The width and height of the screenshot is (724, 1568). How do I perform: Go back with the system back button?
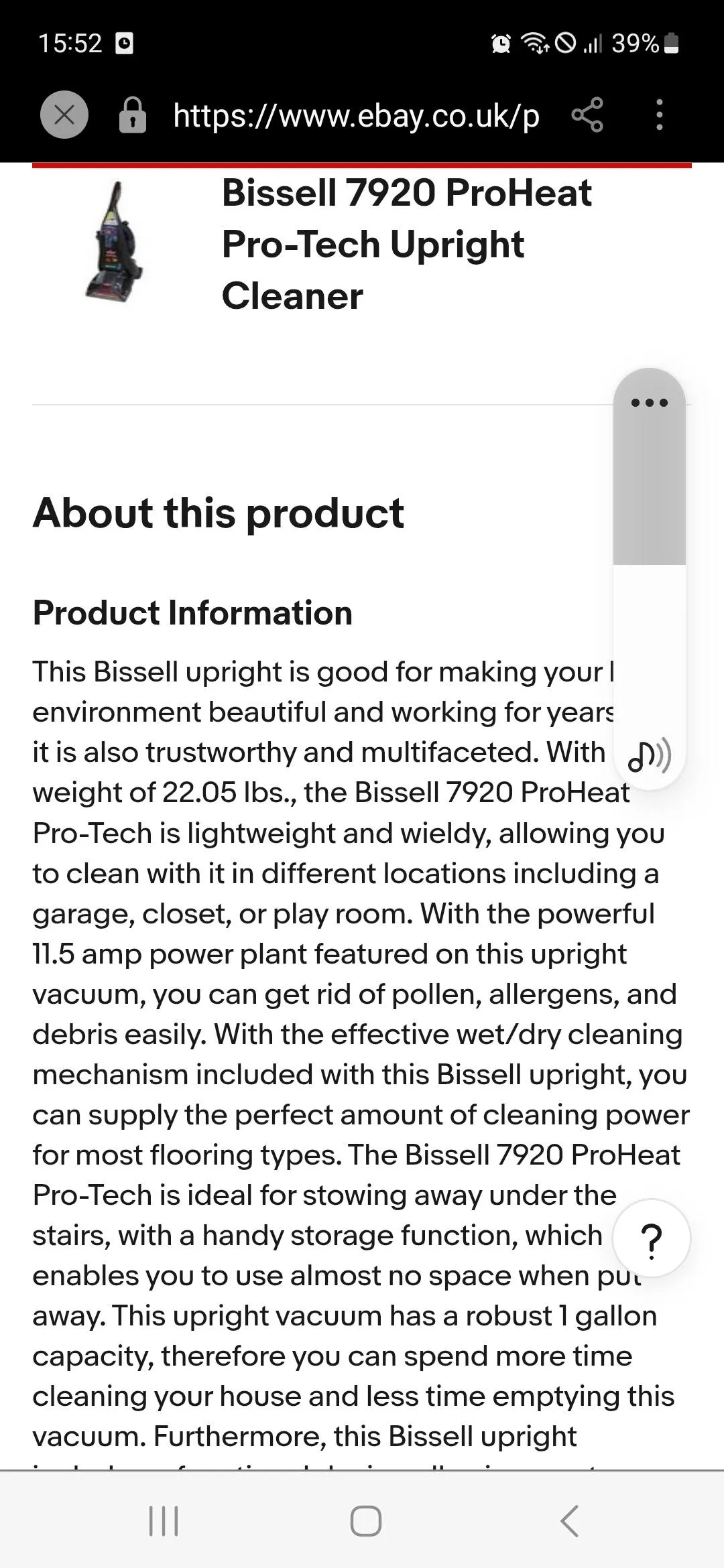tap(569, 1520)
